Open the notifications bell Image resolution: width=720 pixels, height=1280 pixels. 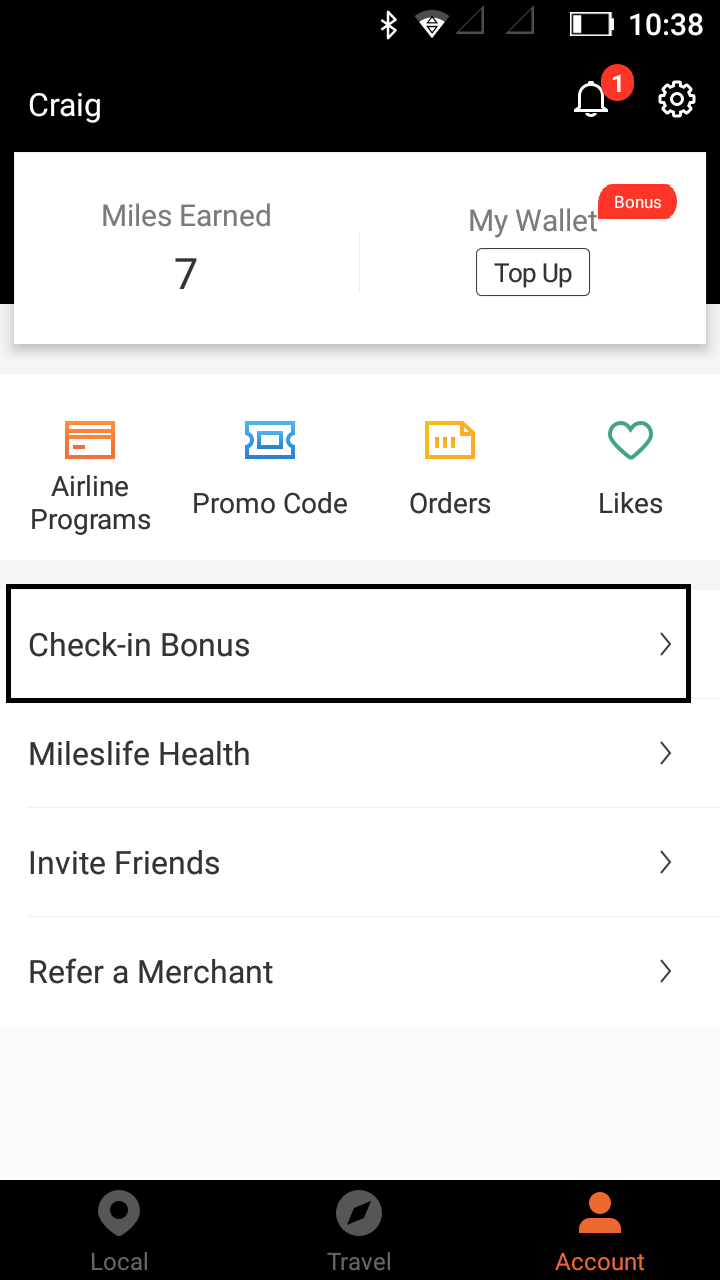(x=592, y=100)
